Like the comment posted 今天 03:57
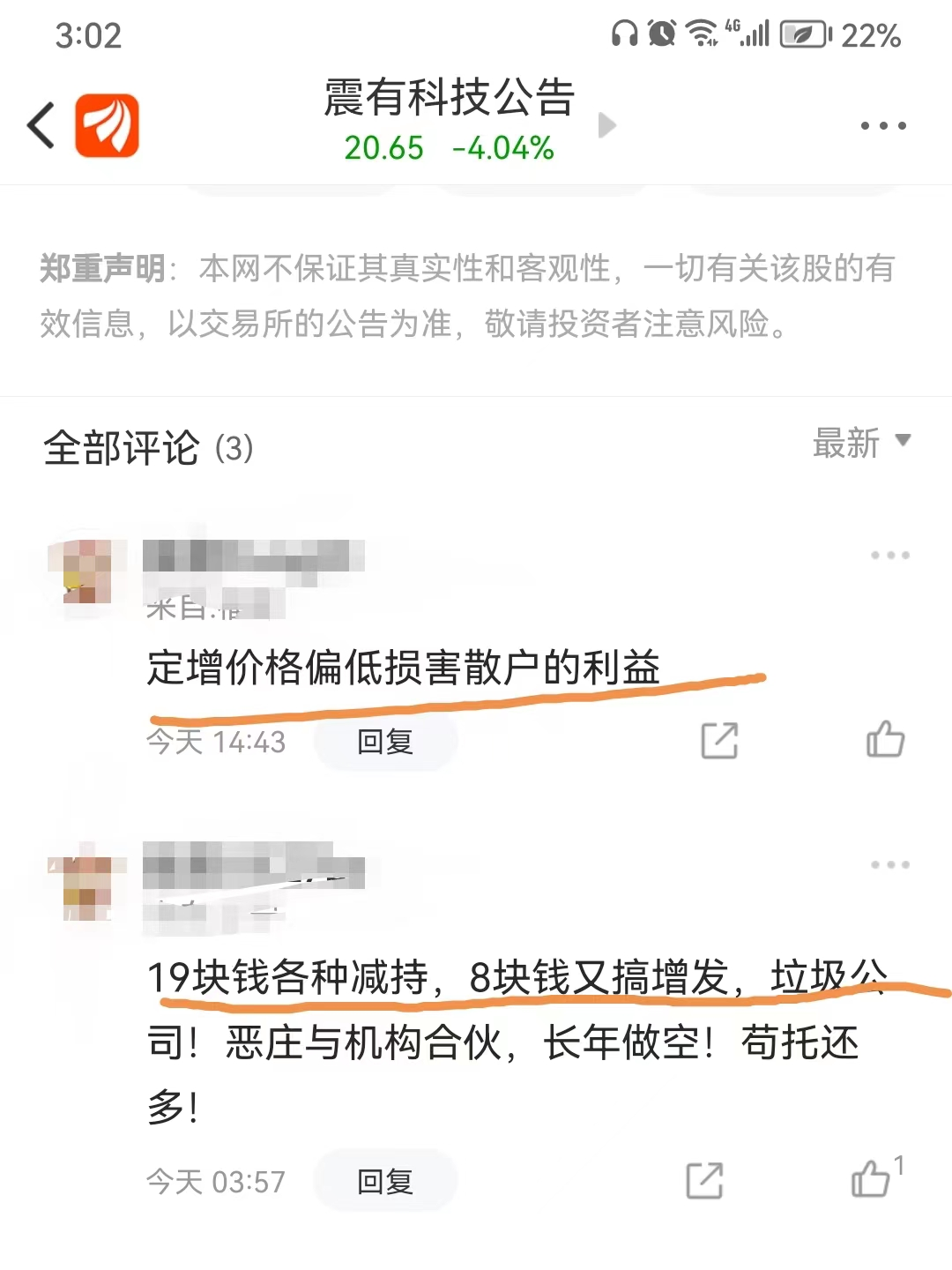Image resolution: width=952 pixels, height=1270 pixels. coord(871,1179)
